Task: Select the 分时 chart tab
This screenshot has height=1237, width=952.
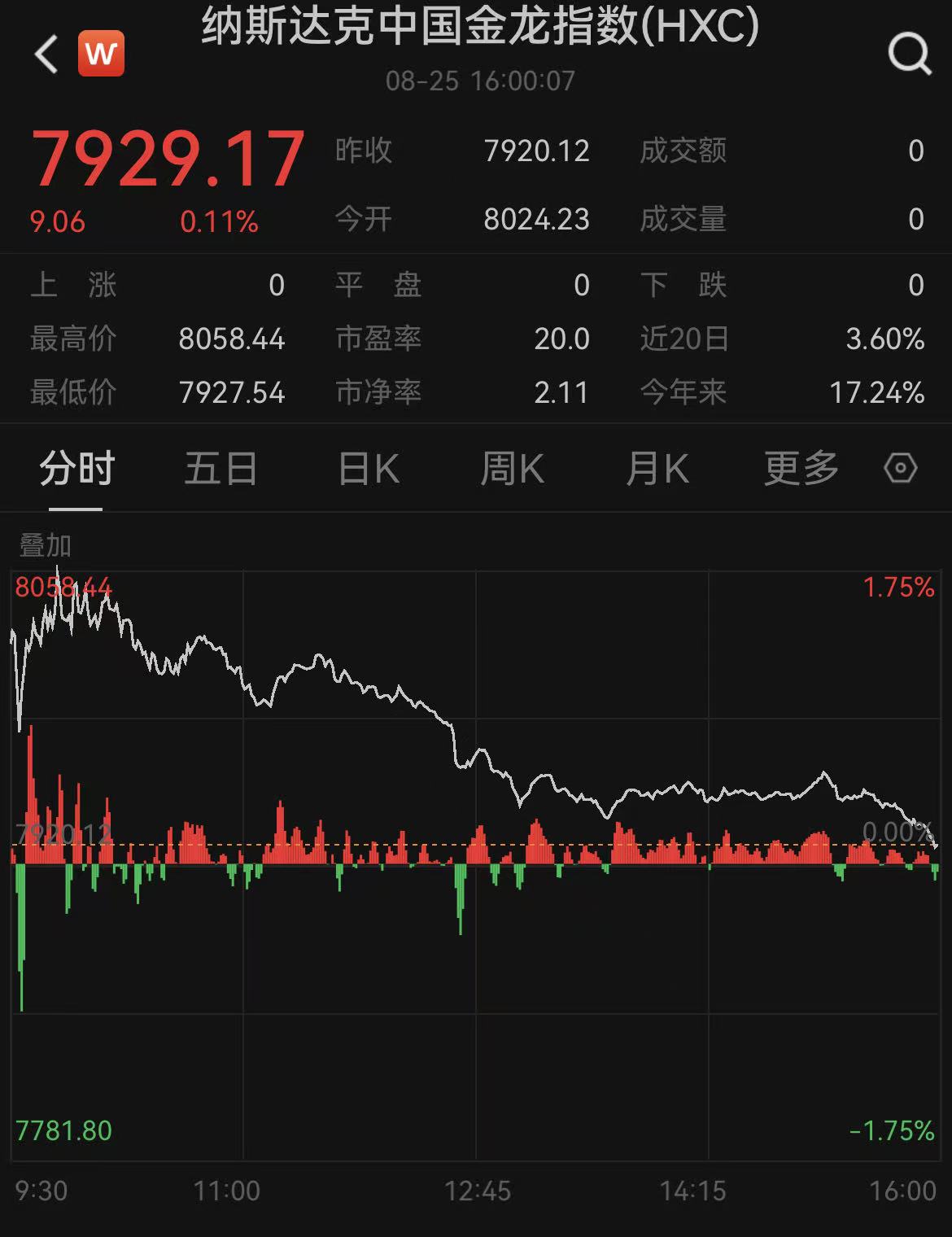Action: (76, 470)
